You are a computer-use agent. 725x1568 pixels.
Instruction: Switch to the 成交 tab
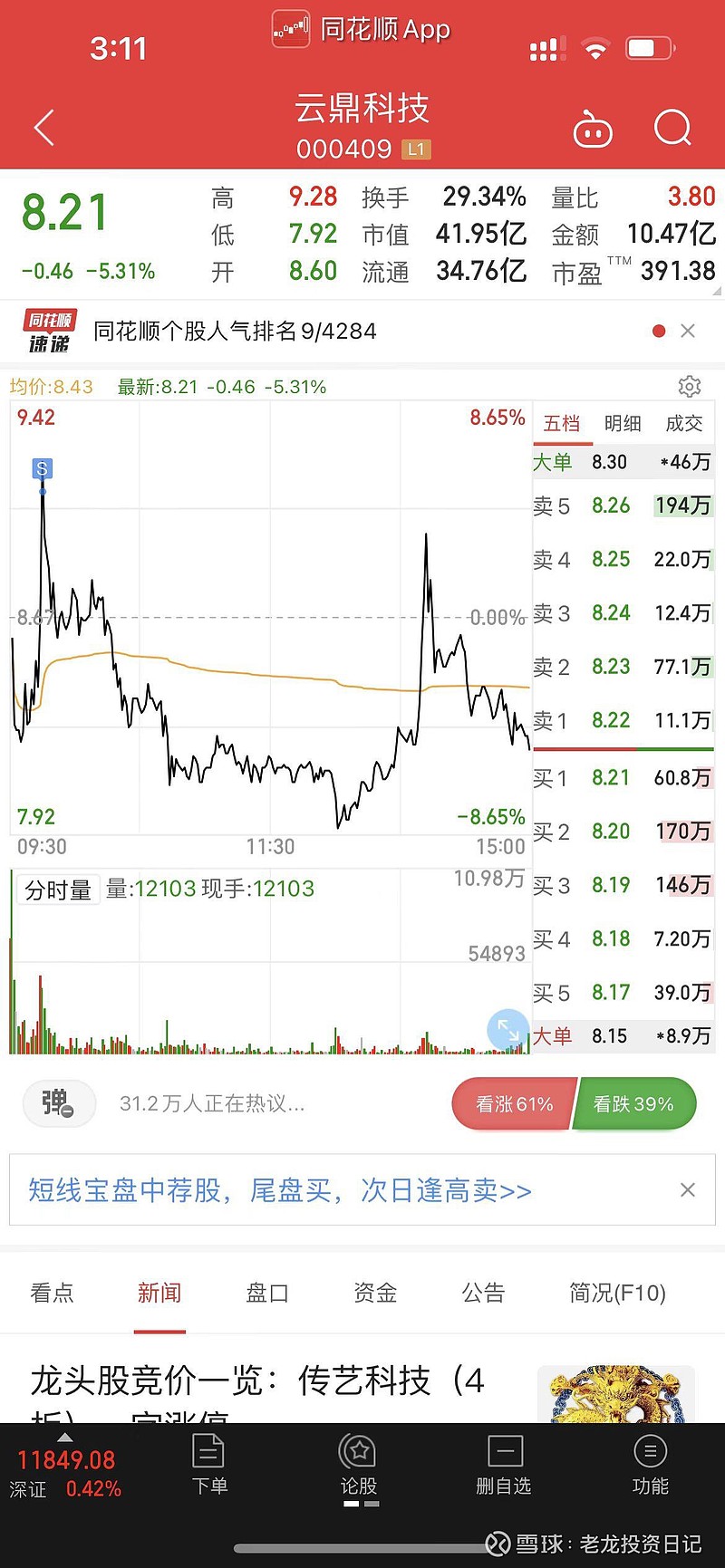click(684, 423)
